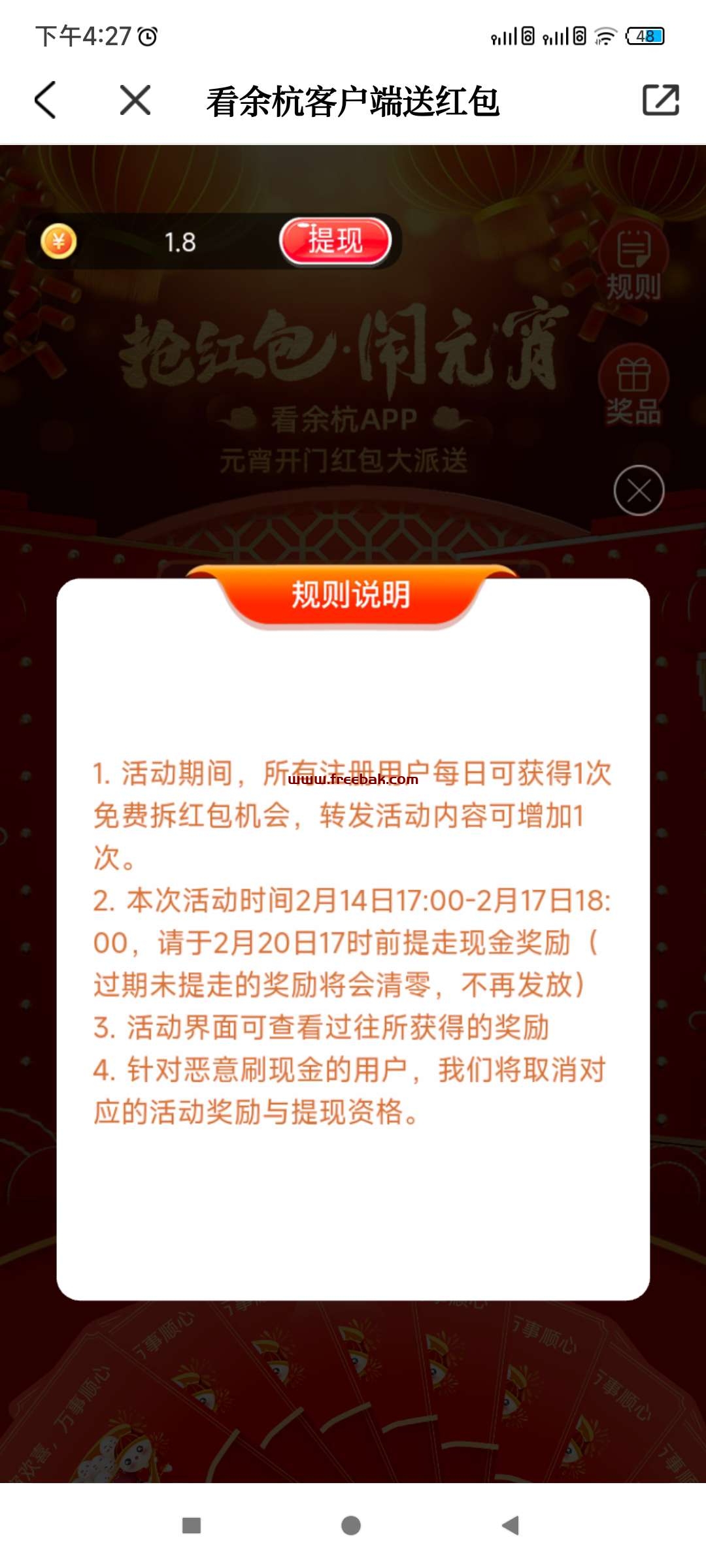Open the 规则 rules icon
This screenshot has height=1568, width=706.
633,263
